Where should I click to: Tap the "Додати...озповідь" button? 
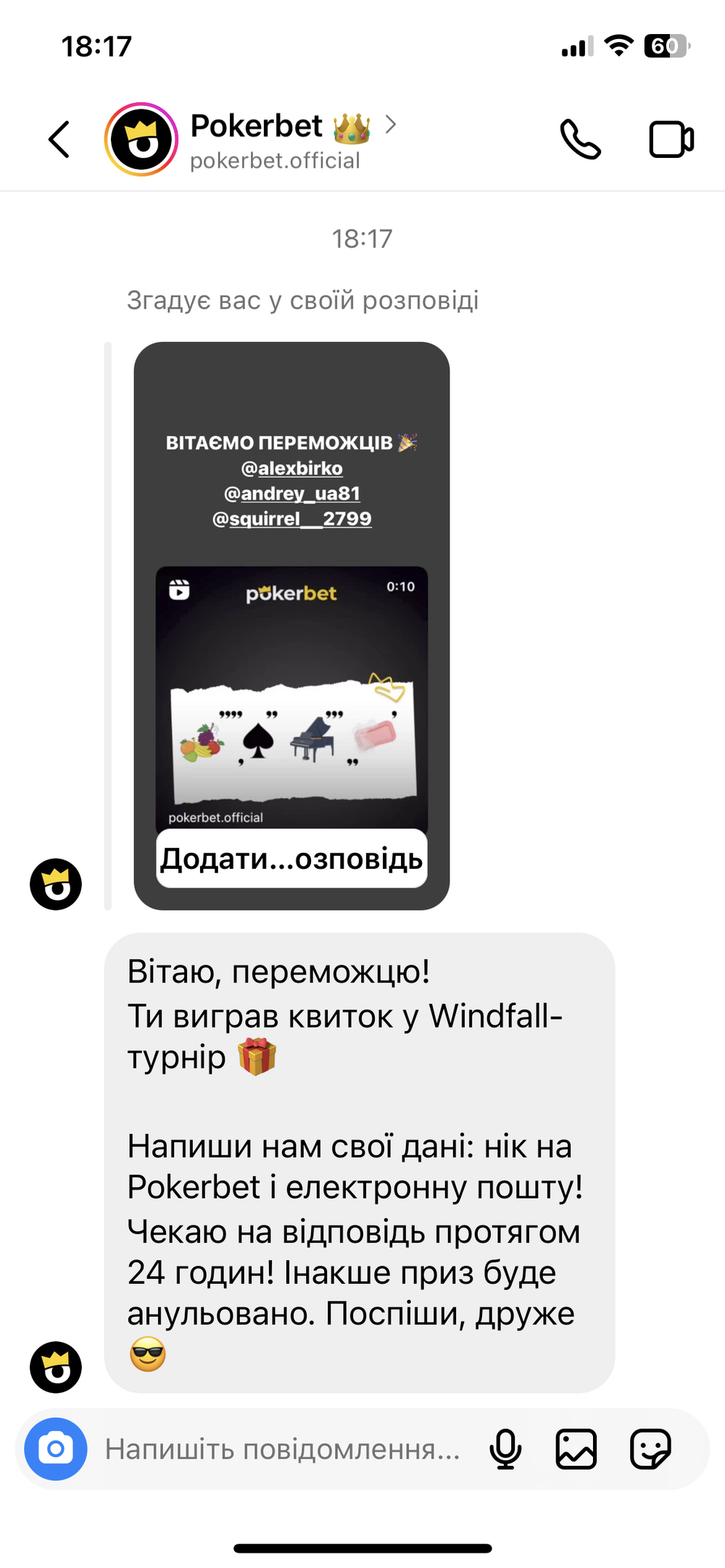pos(291,859)
